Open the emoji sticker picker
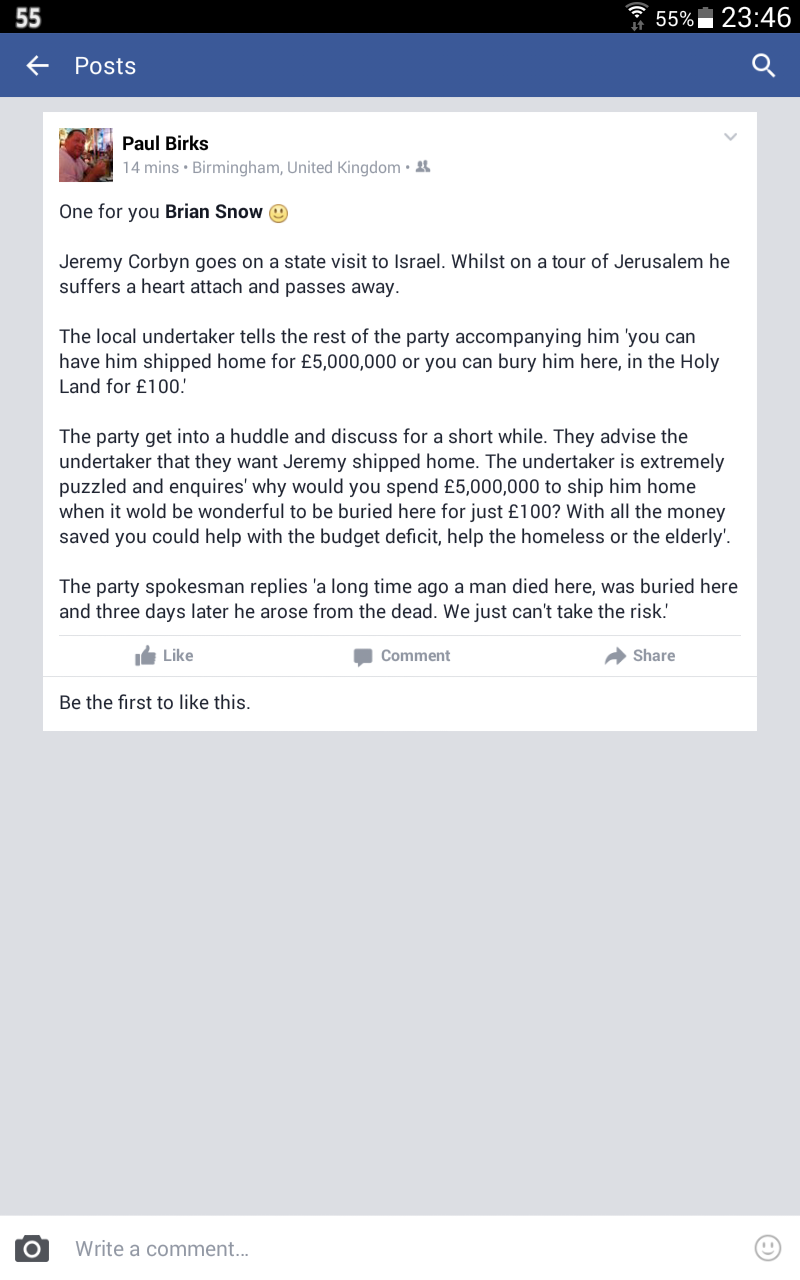The height and width of the screenshot is (1280, 800). [x=767, y=1247]
